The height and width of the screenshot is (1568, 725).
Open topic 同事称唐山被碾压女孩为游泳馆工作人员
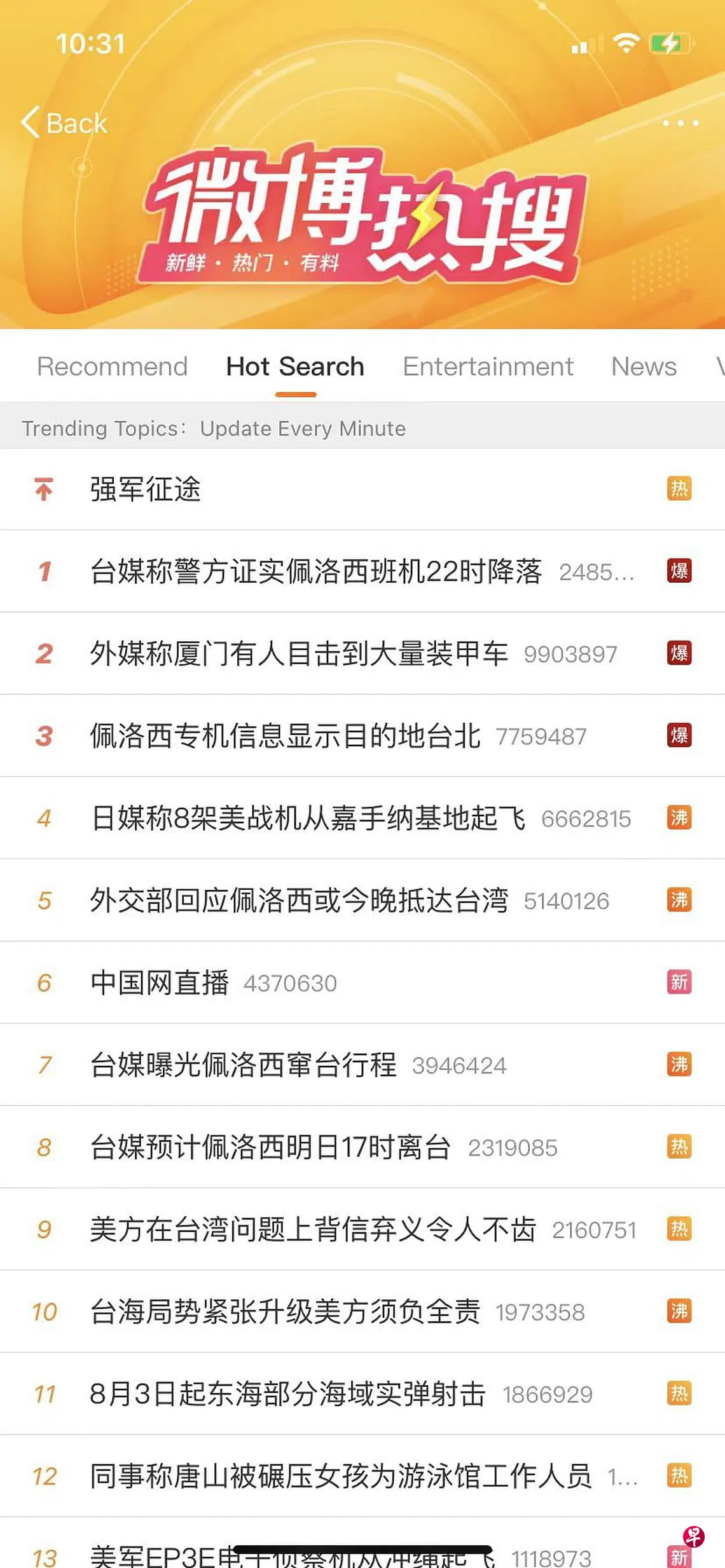(341, 1476)
